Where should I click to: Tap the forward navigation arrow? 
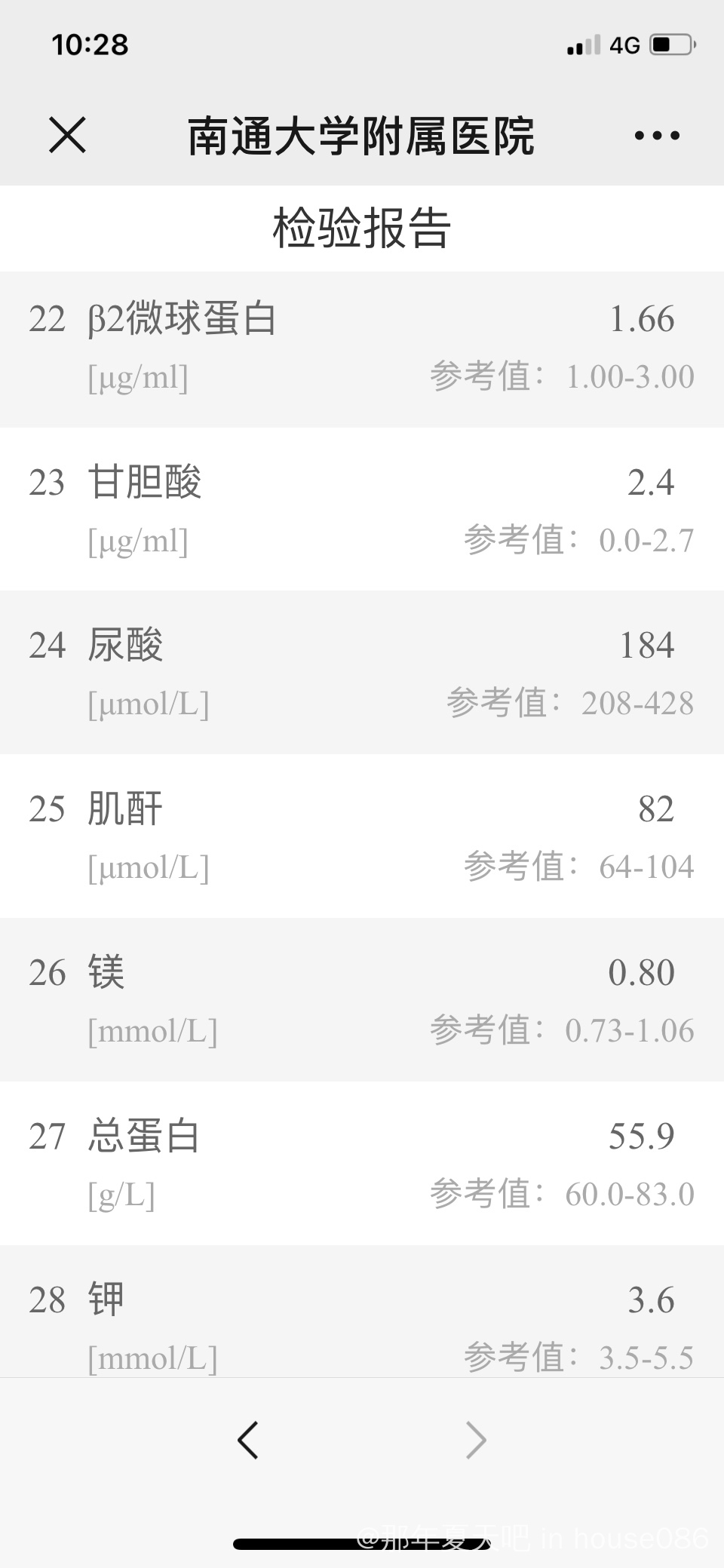pos(476,1440)
